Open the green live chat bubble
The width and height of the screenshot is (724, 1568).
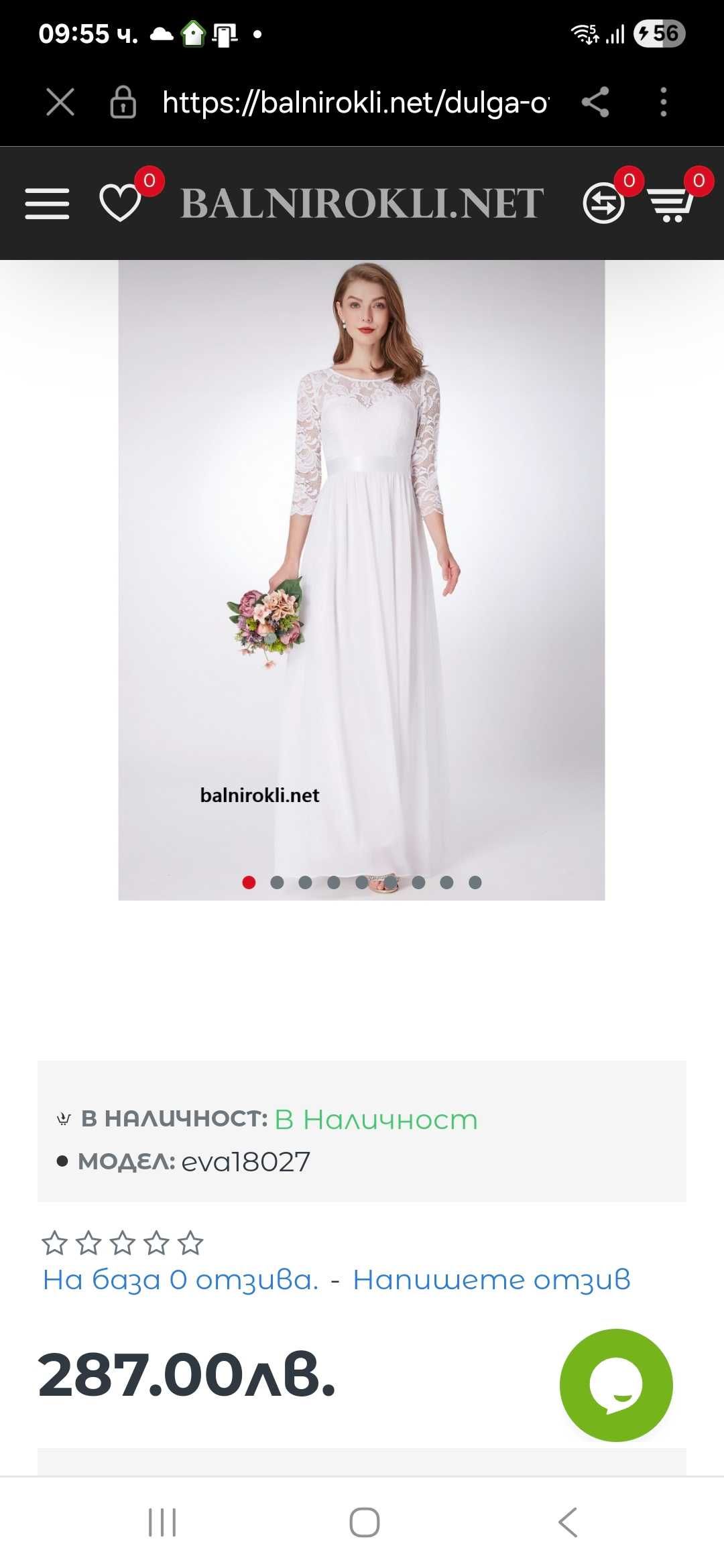click(x=616, y=1385)
